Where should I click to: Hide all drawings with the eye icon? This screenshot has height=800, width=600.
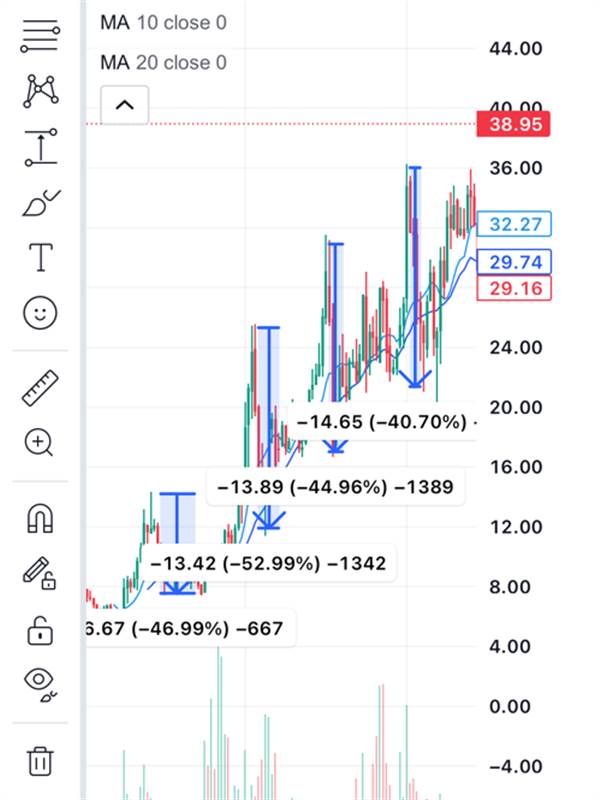(40, 682)
